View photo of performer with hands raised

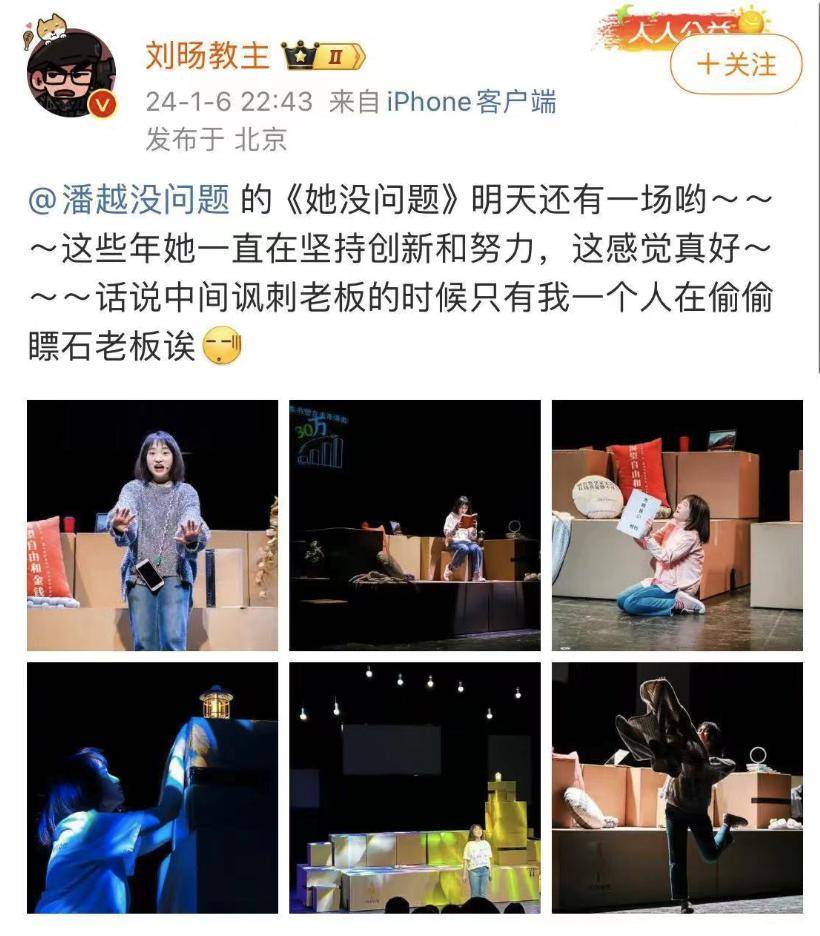click(x=152, y=525)
